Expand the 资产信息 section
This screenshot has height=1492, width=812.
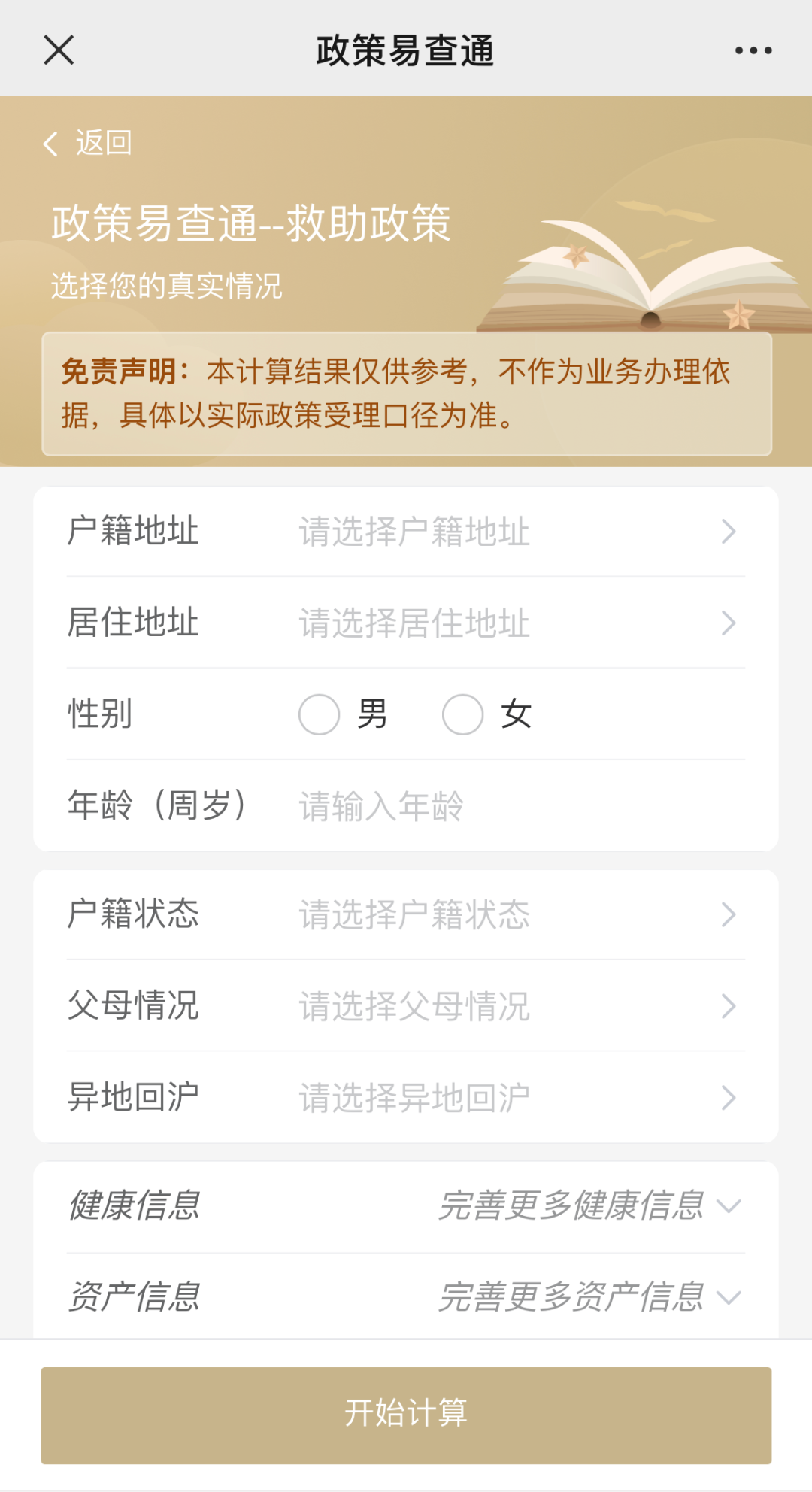(406, 1296)
